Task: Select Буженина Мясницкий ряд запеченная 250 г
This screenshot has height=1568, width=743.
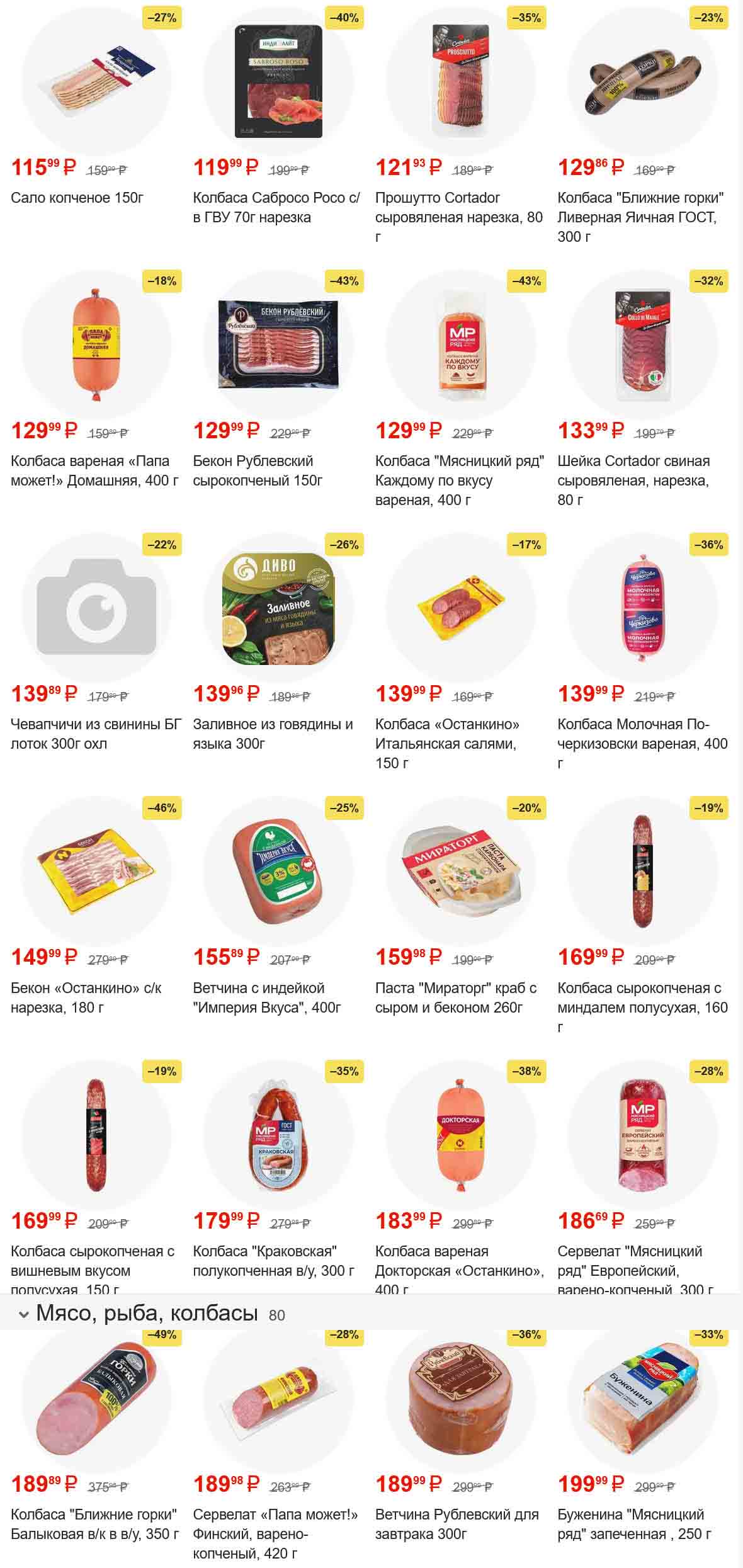Action: [x=634, y=1524]
